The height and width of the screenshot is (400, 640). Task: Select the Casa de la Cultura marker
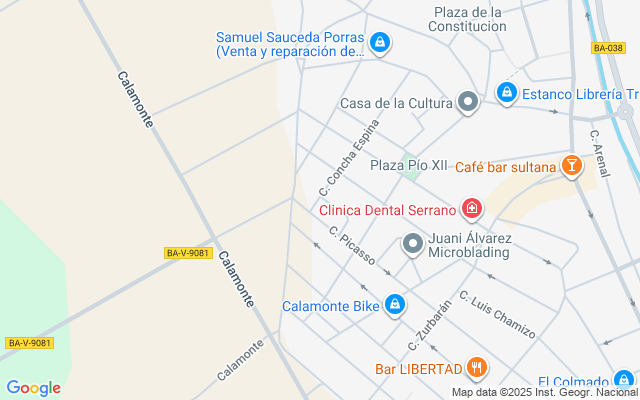coord(468,102)
